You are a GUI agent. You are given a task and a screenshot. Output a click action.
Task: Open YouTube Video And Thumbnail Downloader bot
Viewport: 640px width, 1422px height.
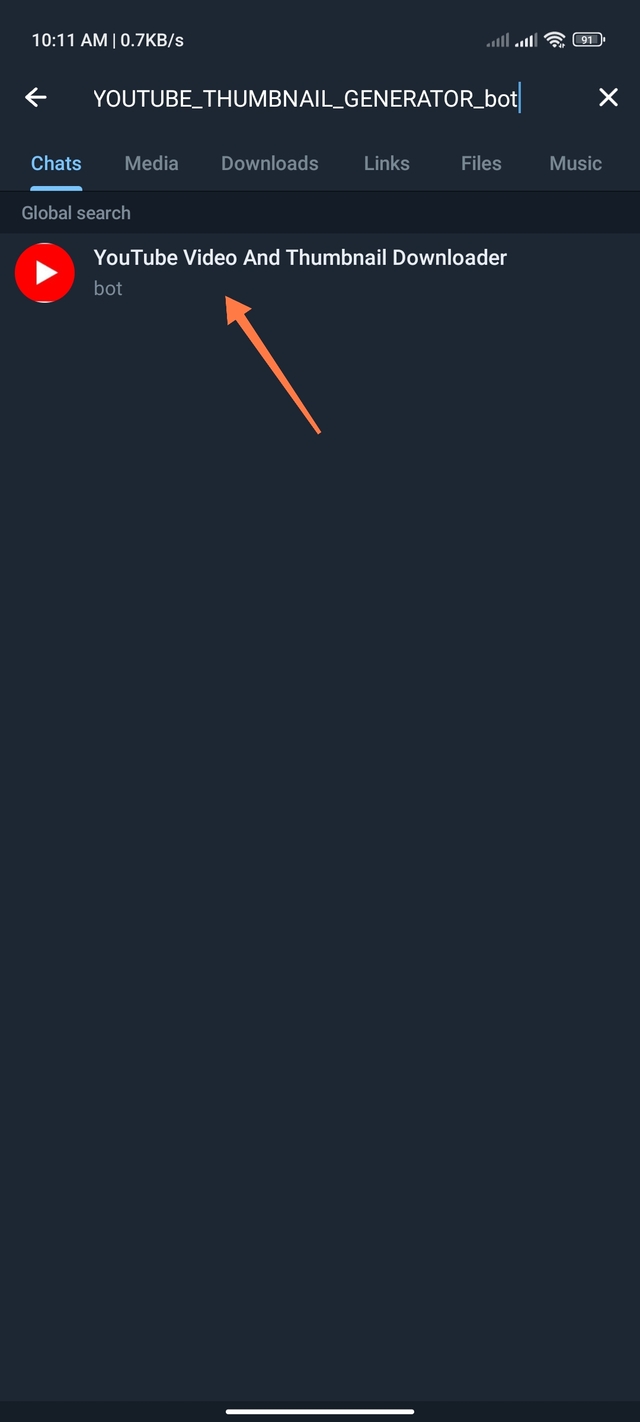pyautogui.click(x=300, y=271)
